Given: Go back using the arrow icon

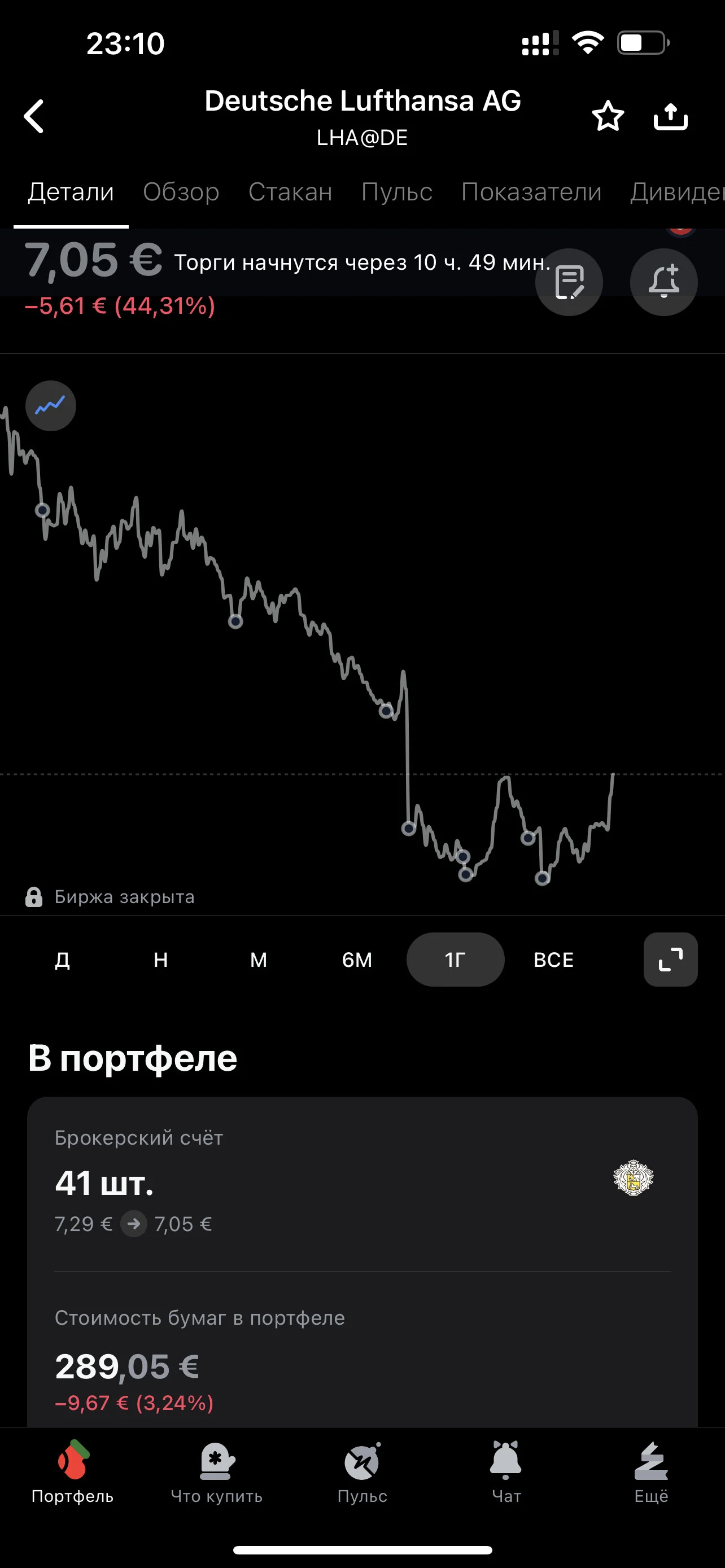Looking at the screenshot, I should tap(34, 116).
